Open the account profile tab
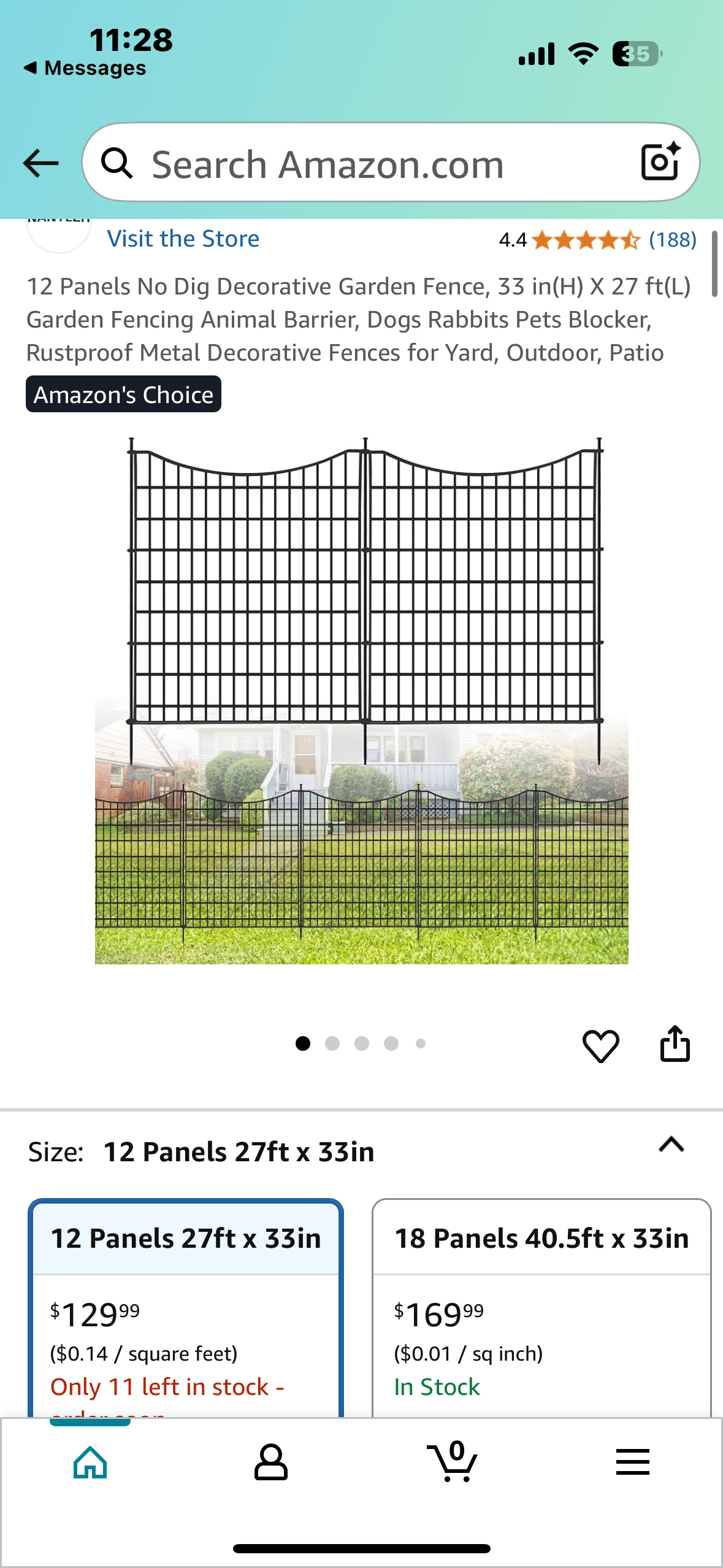The width and height of the screenshot is (723, 1568). tap(270, 1462)
